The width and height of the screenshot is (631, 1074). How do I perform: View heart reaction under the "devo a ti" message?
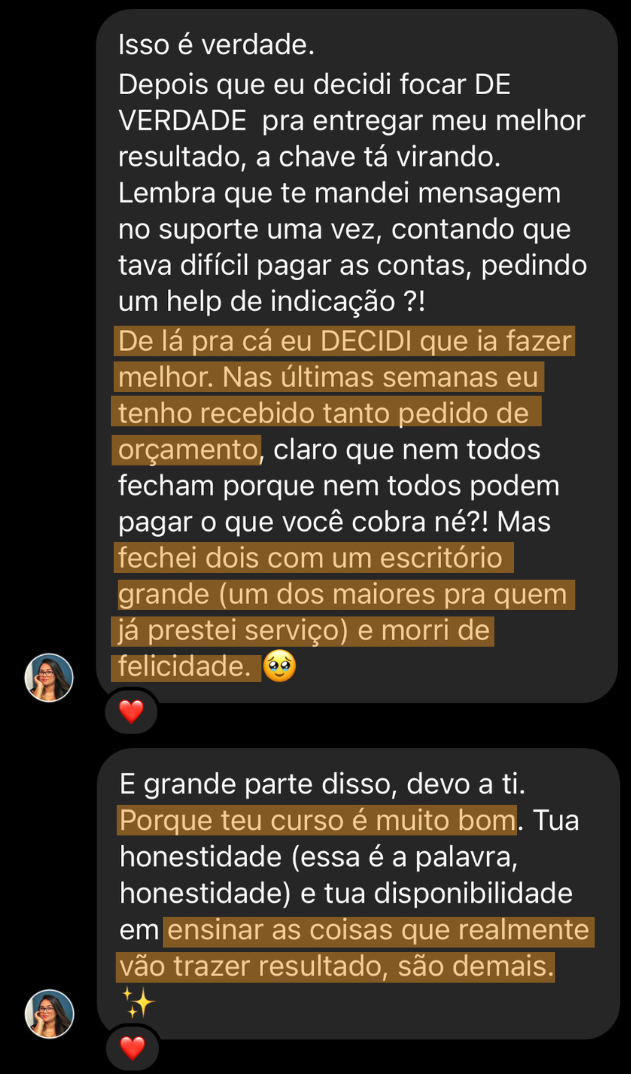(132, 1048)
